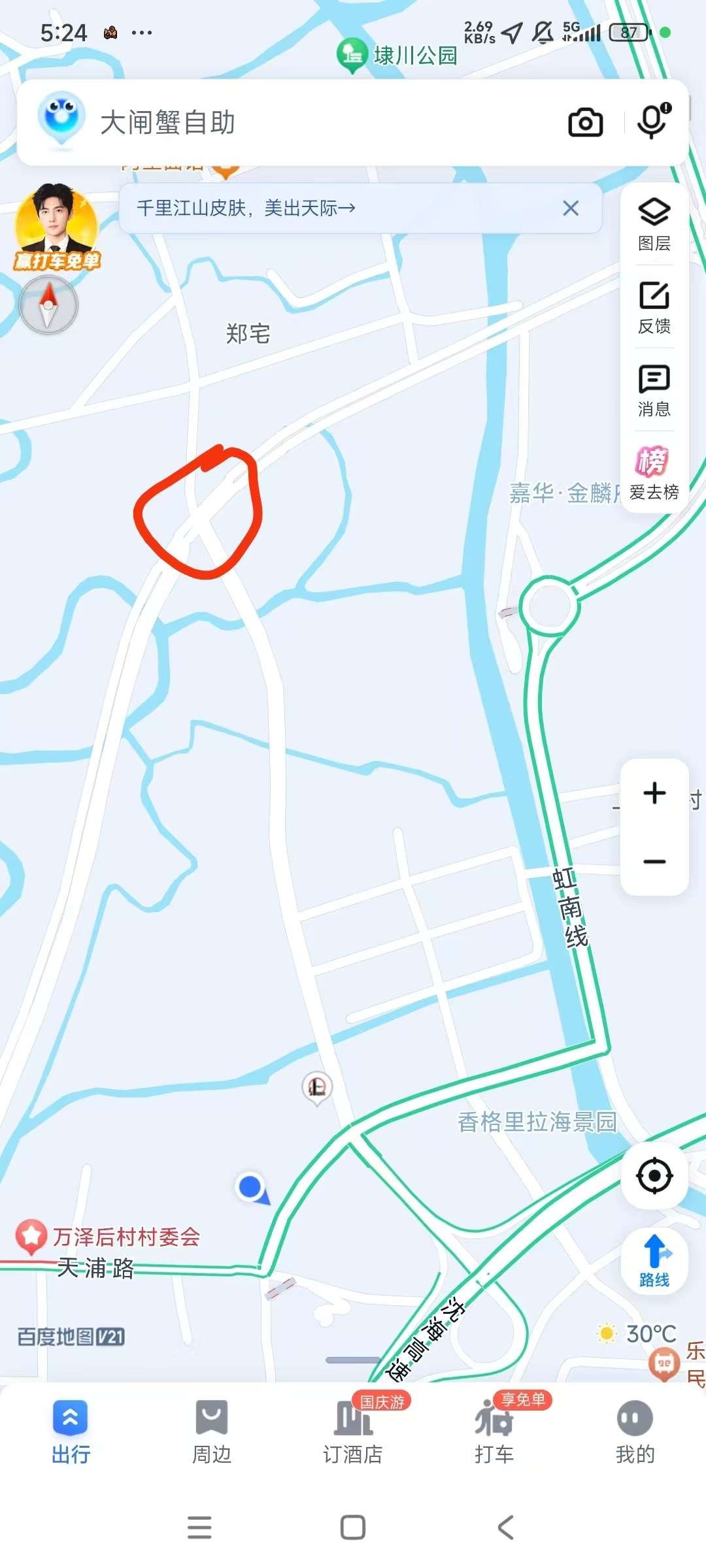Switch to 我的 tab

point(635,1432)
